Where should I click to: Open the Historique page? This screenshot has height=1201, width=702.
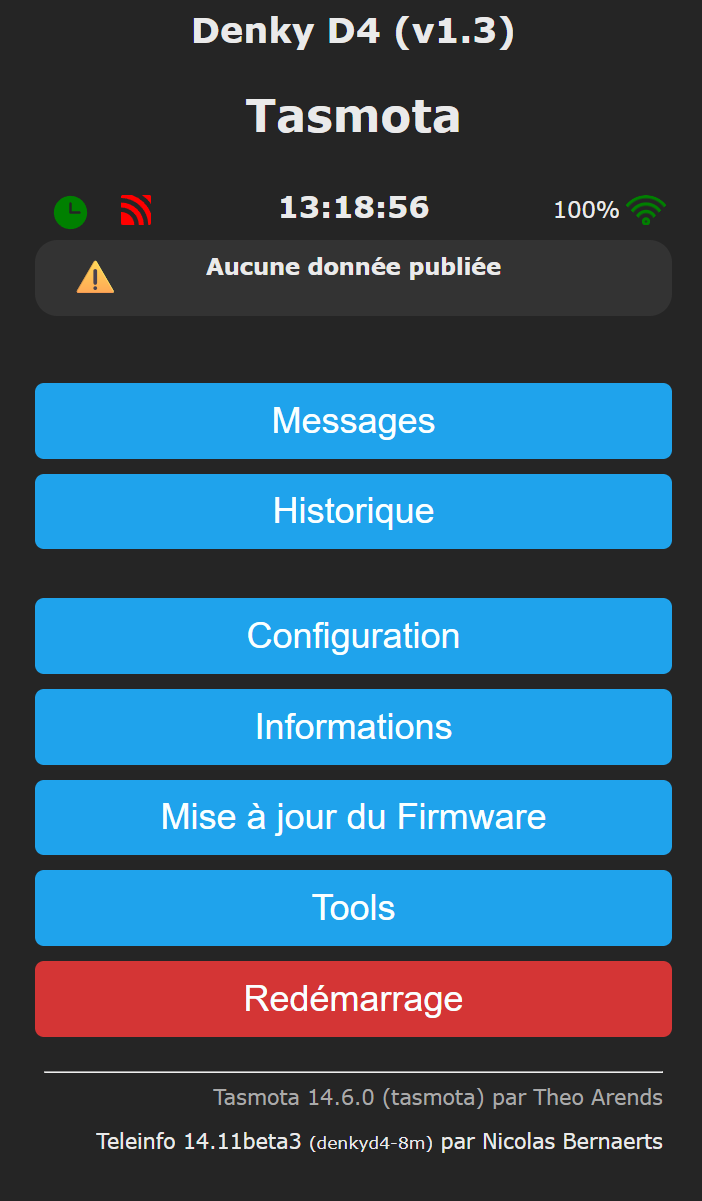click(353, 511)
